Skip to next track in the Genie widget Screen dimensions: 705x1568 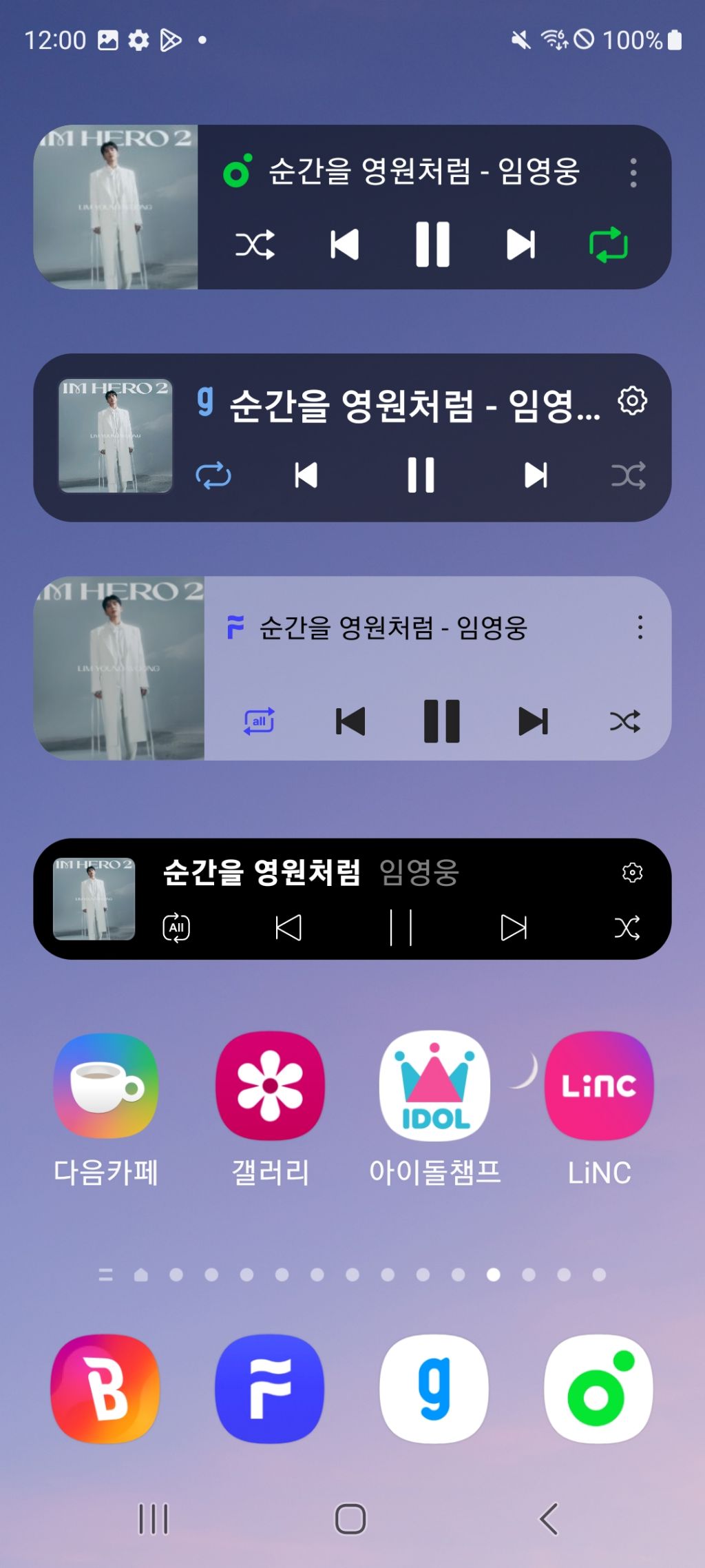pos(536,475)
